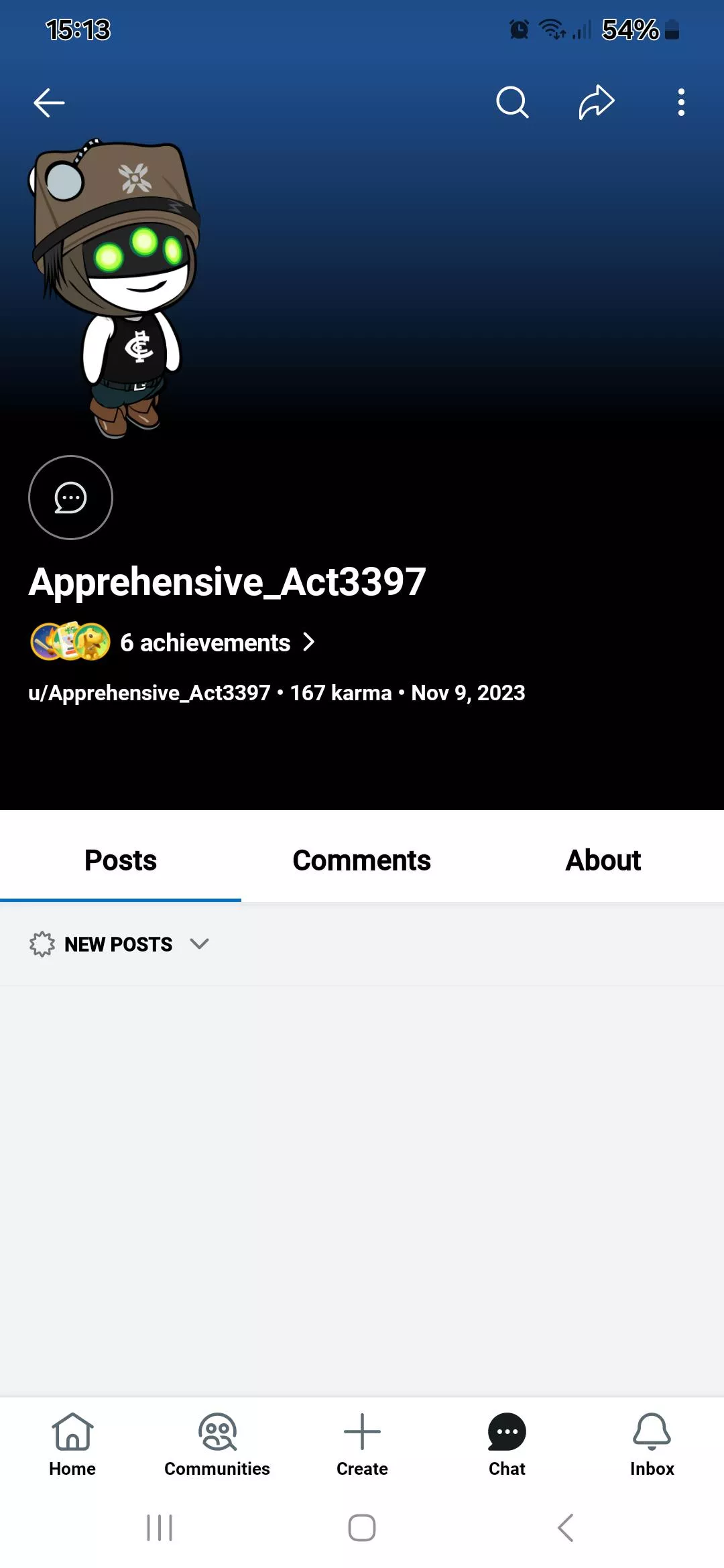
Task: Share this user profile
Action: (x=596, y=103)
